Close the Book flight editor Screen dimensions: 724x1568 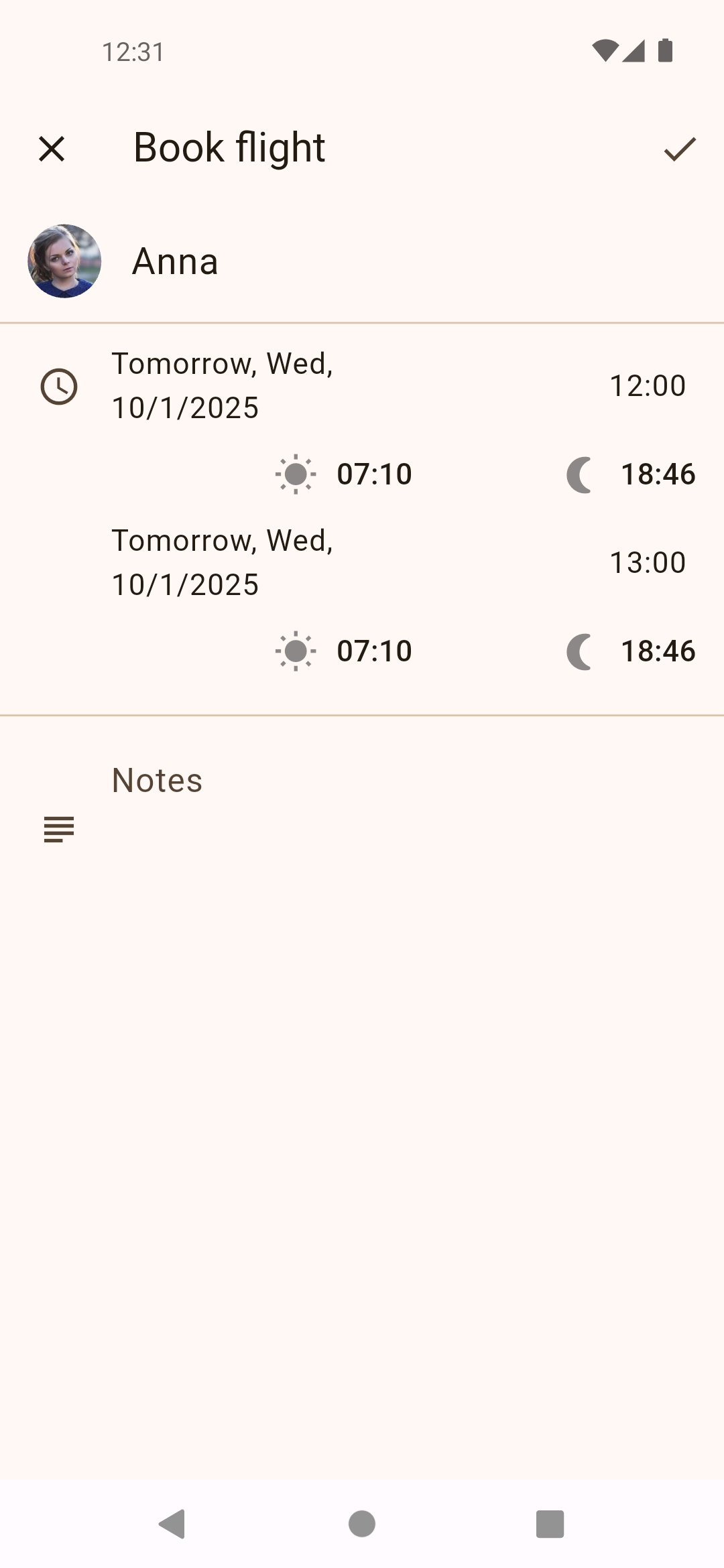tap(52, 149)
